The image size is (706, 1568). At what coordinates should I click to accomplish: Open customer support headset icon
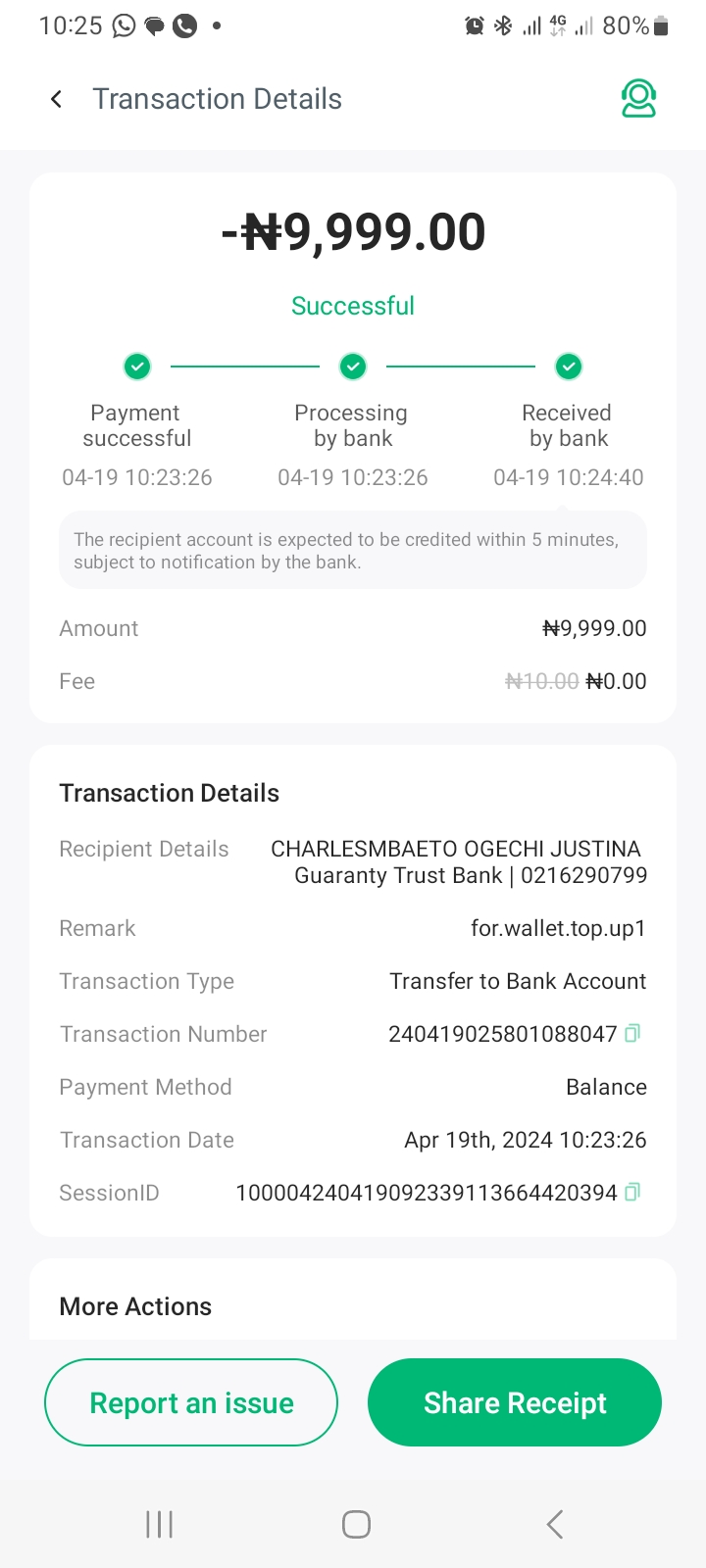click(638, 99)
